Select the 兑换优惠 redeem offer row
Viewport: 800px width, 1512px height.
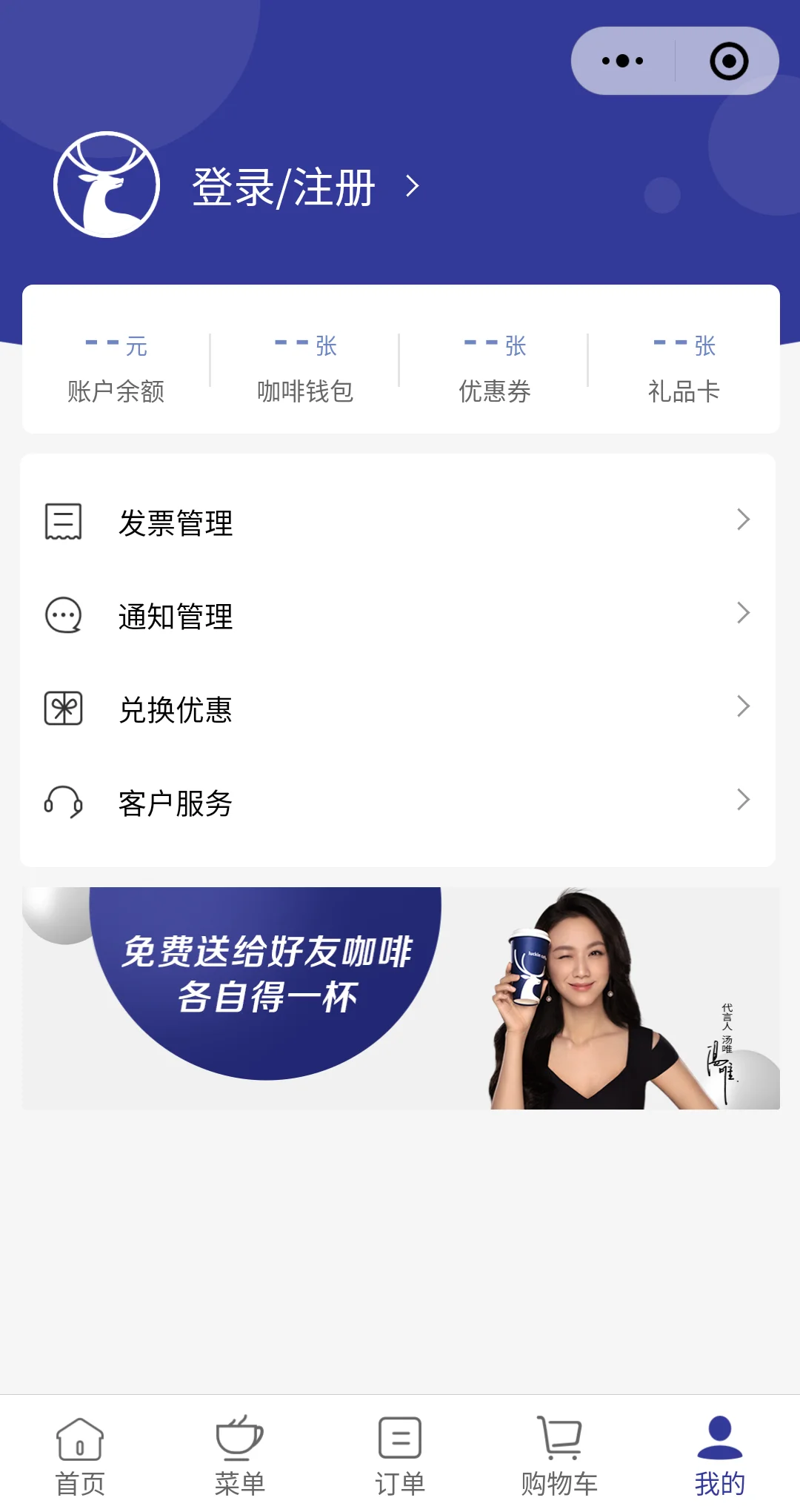pyautogui.click(x=398, y=709)
